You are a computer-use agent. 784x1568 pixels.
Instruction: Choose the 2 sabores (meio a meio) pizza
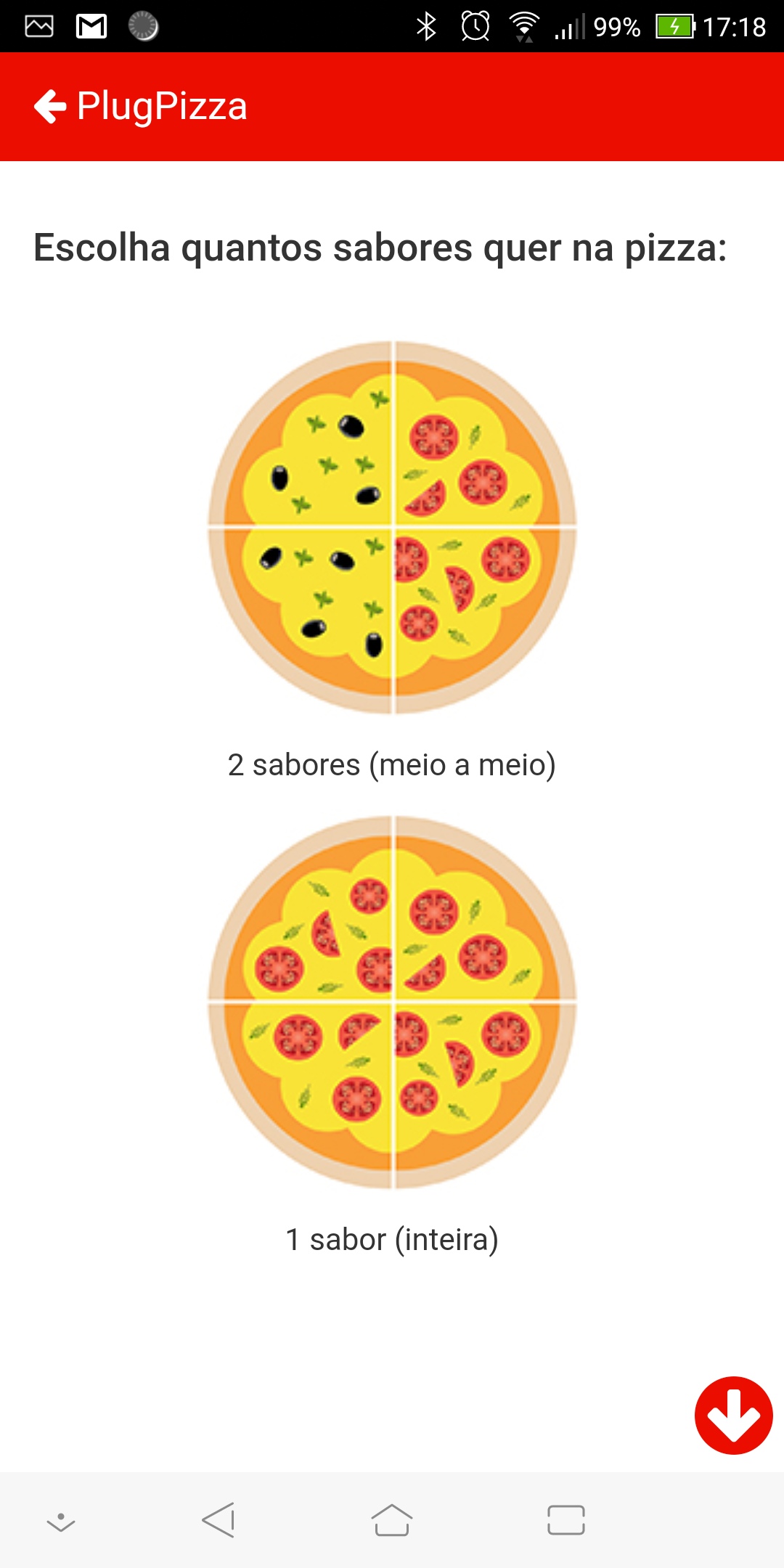(392, 528)
